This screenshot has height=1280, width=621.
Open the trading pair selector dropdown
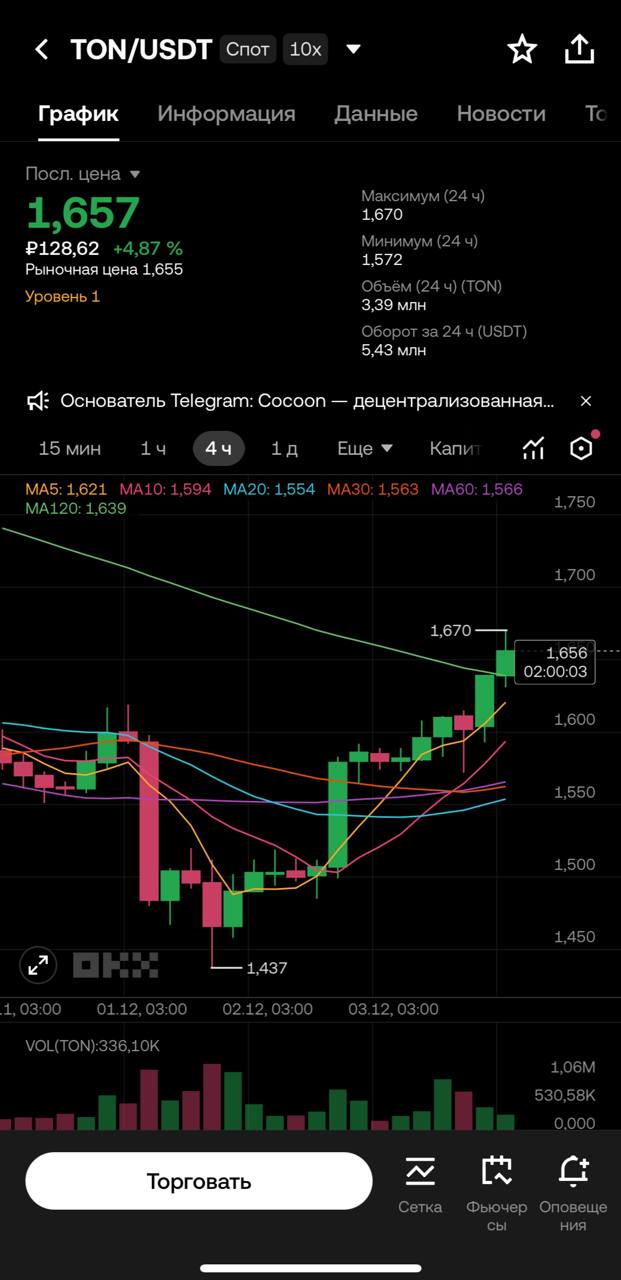coord(353,49)
